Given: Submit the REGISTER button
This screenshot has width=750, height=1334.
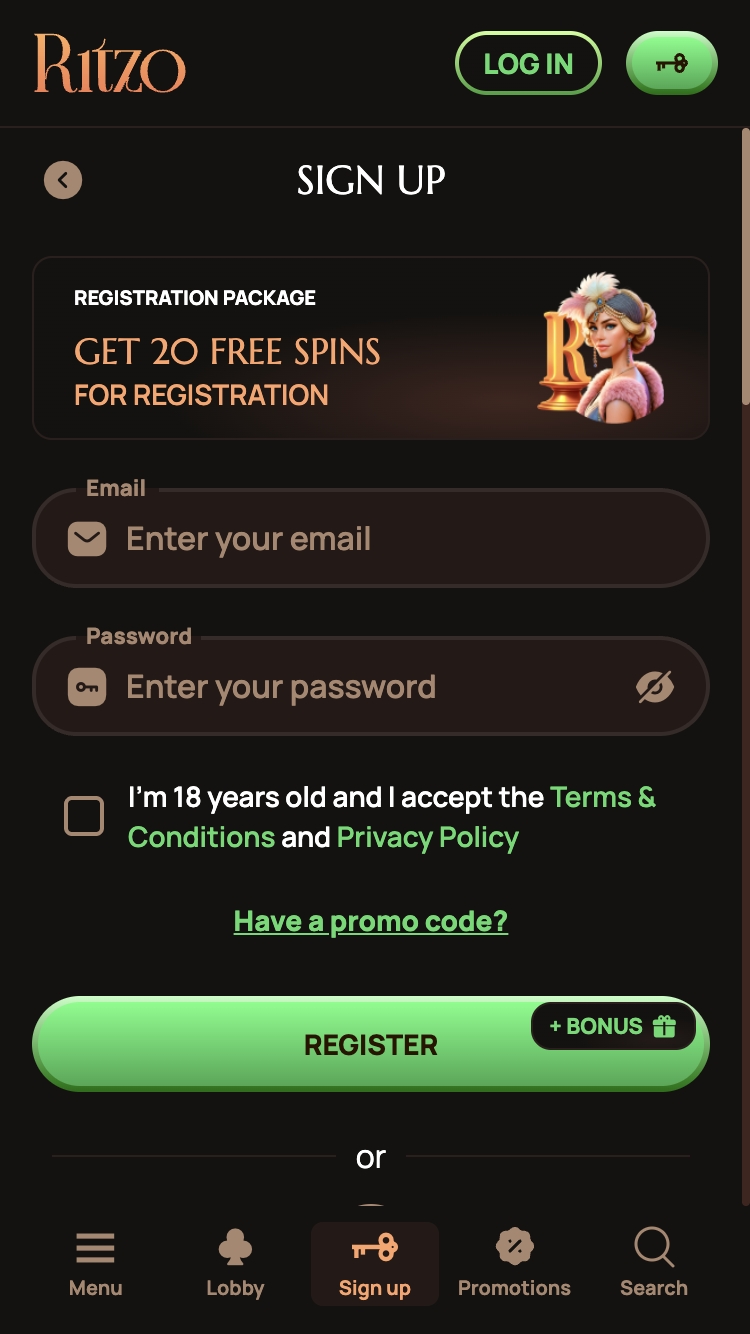Looking at the screenshot, I should pos(371,1044).
